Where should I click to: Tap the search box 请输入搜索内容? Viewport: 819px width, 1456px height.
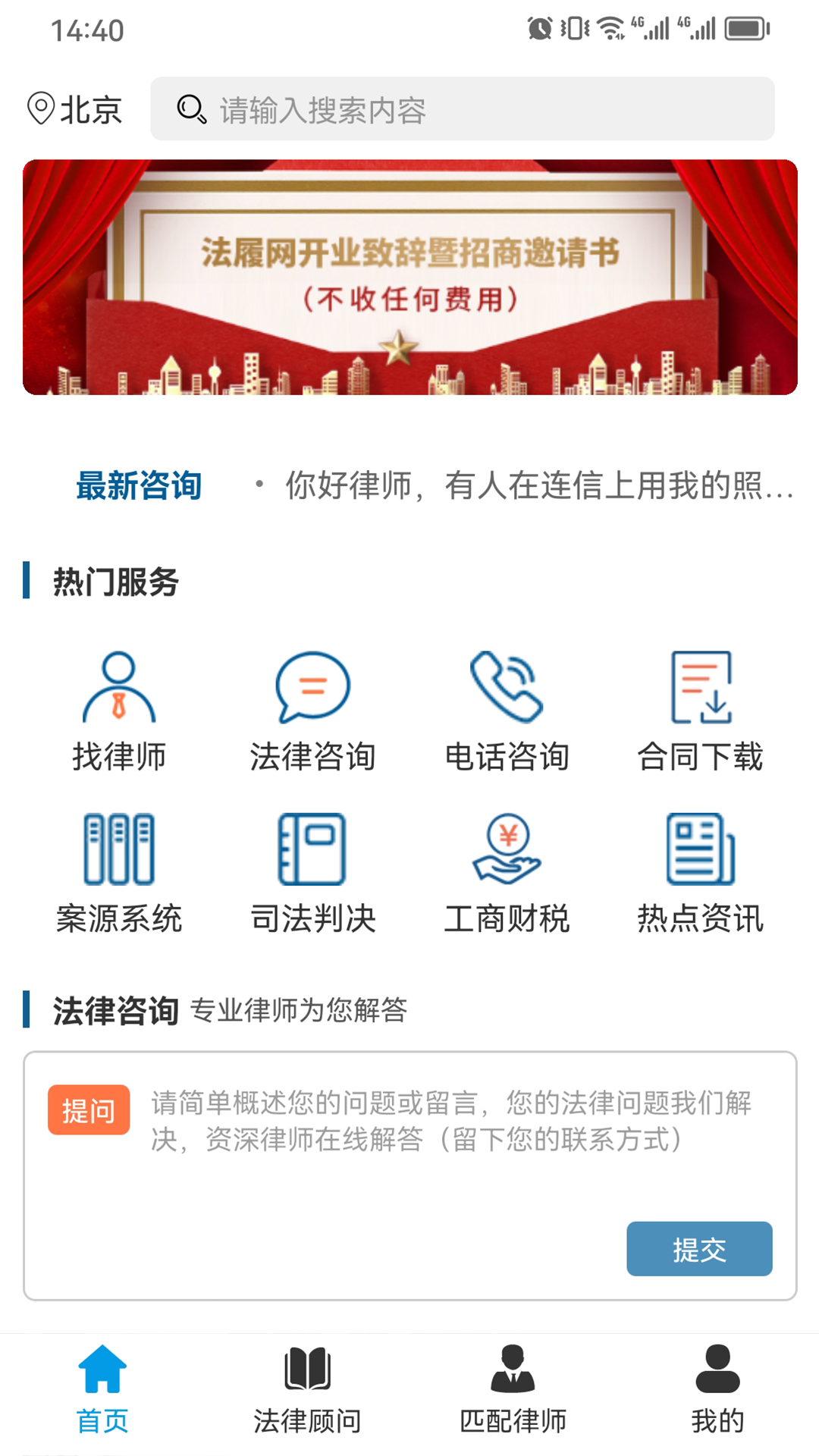(x=462, y=109)
